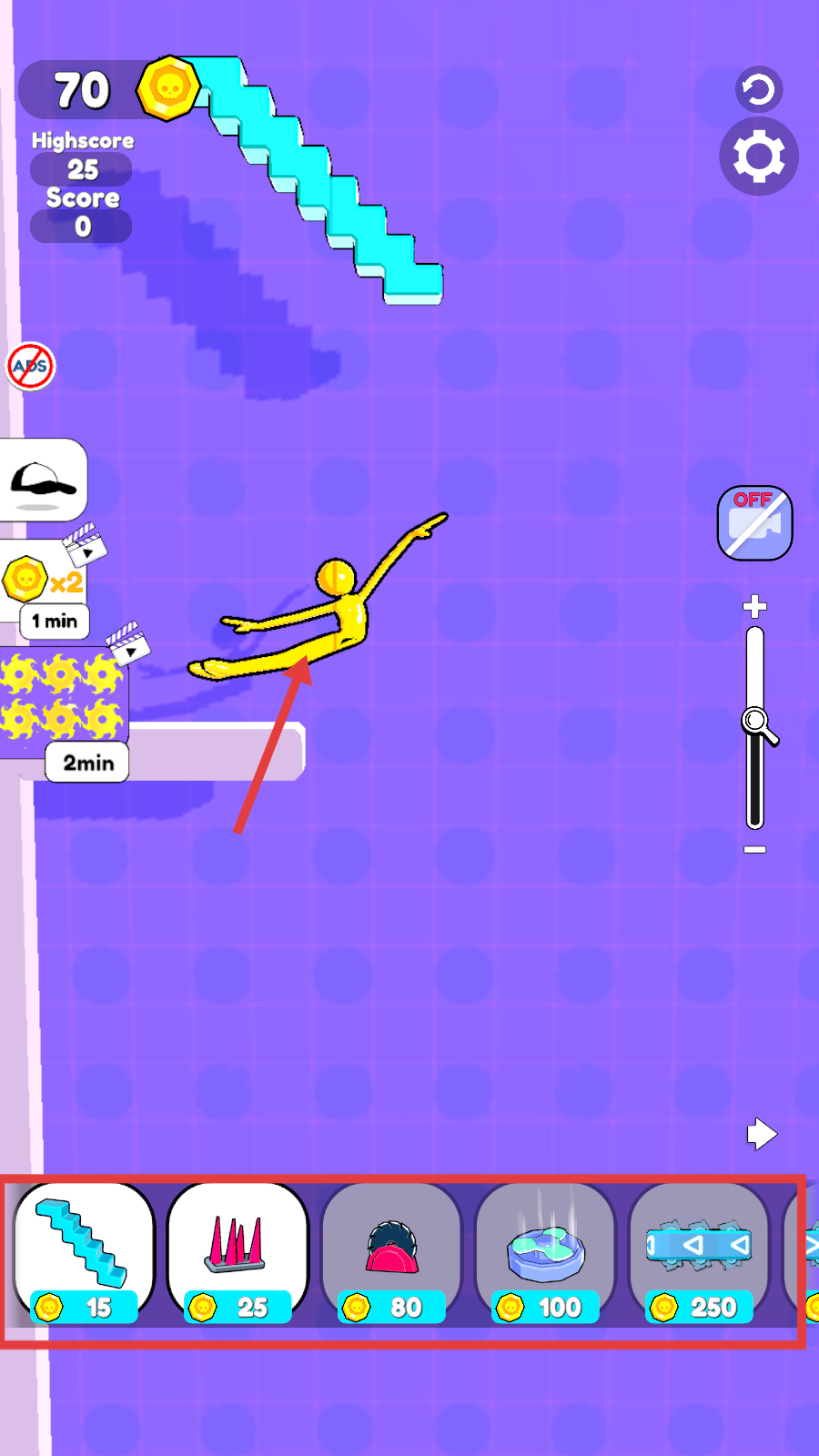Viewport: 819px width, 1456px height.
Task: Select the stairs item costing 15
Action: pyautogui.click(x=84, y=1254)
